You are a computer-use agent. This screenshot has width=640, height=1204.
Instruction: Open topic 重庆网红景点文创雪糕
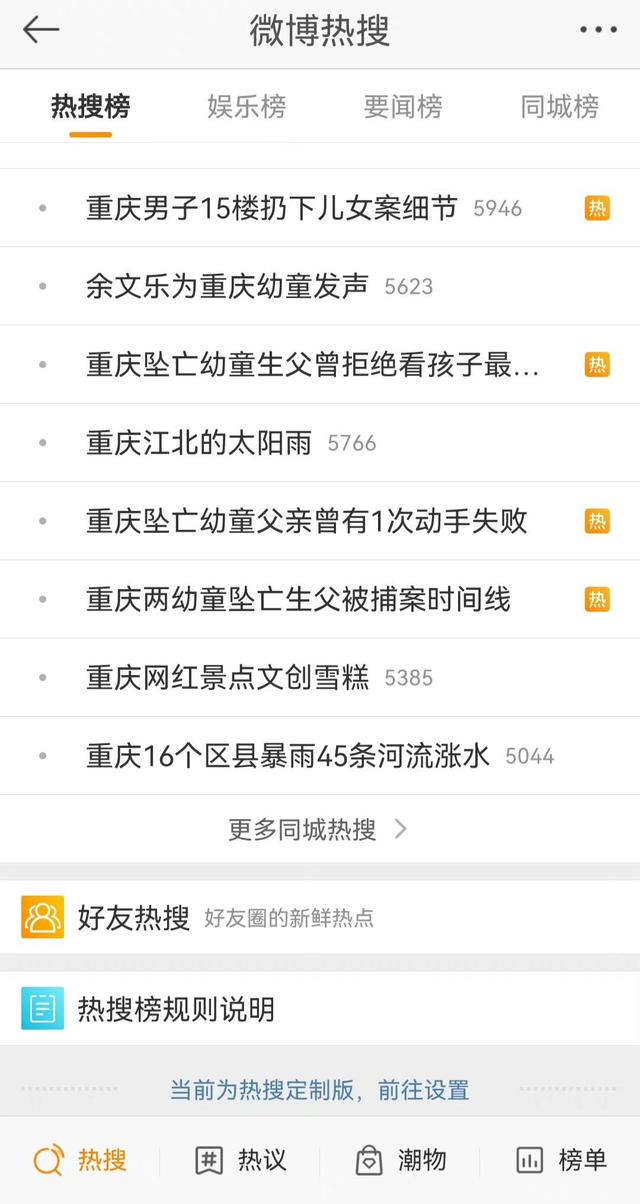tap(227, 677)
